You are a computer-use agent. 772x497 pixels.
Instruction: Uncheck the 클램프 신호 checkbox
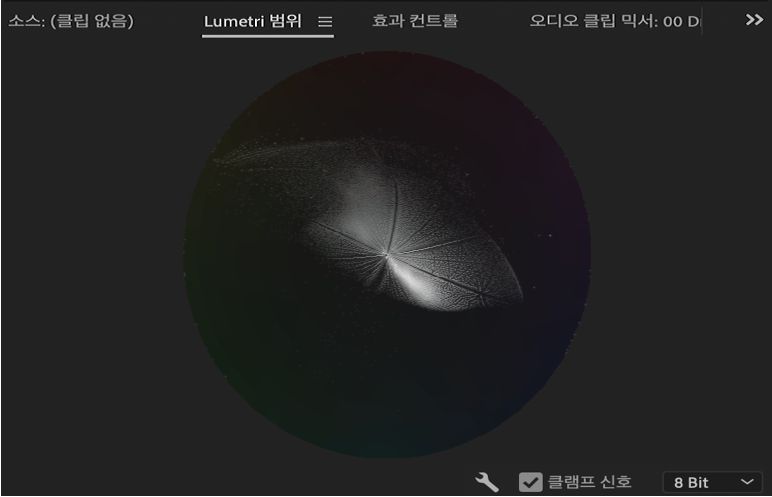[531, 482]
